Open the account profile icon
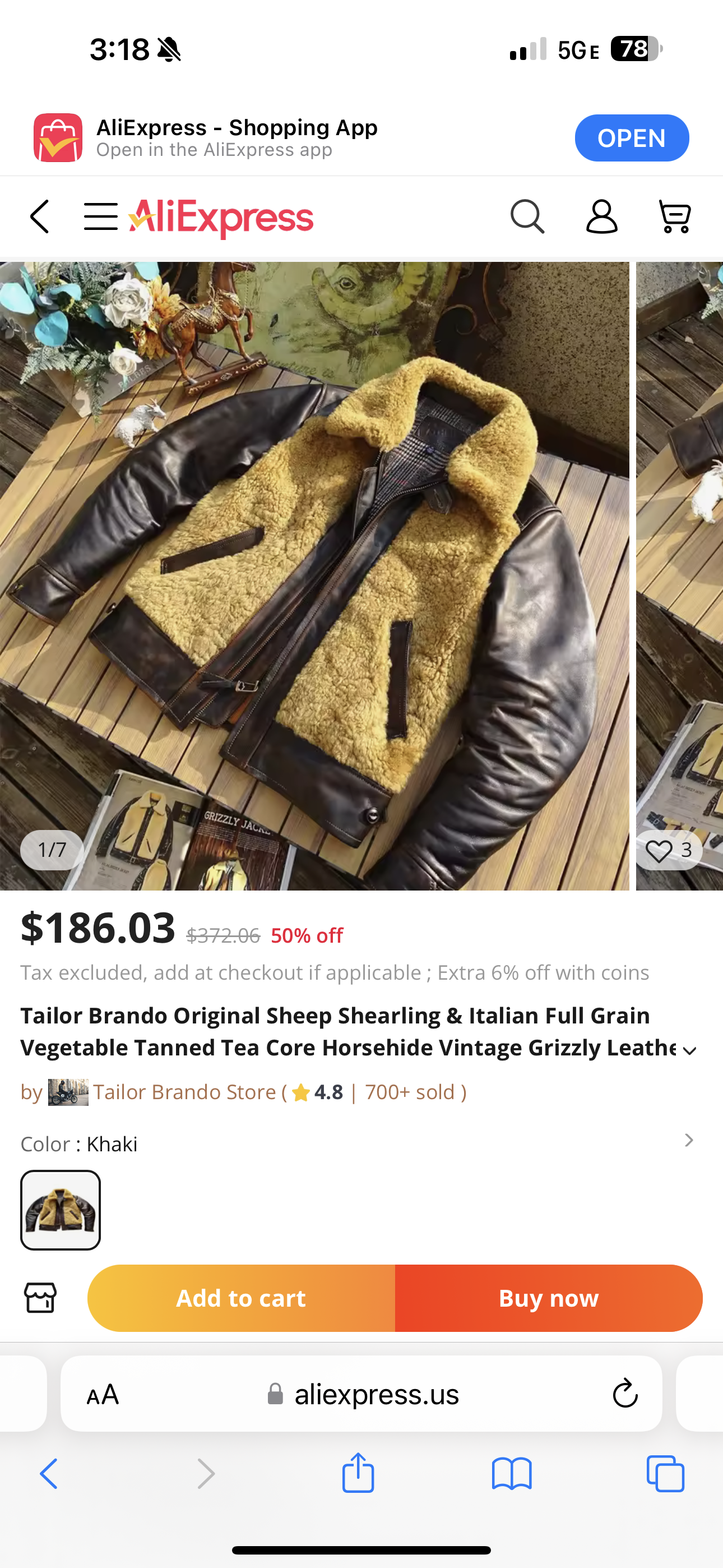Screen dimensions: 723x1568 click(601, 216)
